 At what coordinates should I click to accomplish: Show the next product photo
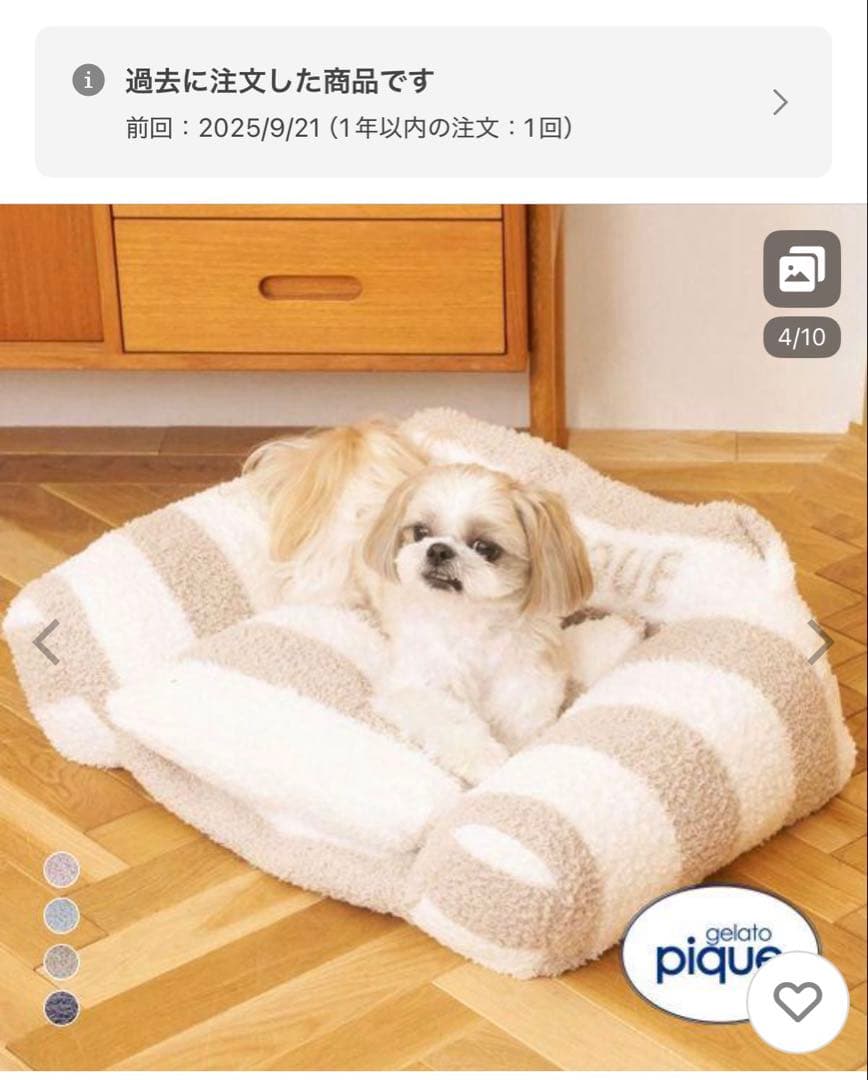[820, 642]
